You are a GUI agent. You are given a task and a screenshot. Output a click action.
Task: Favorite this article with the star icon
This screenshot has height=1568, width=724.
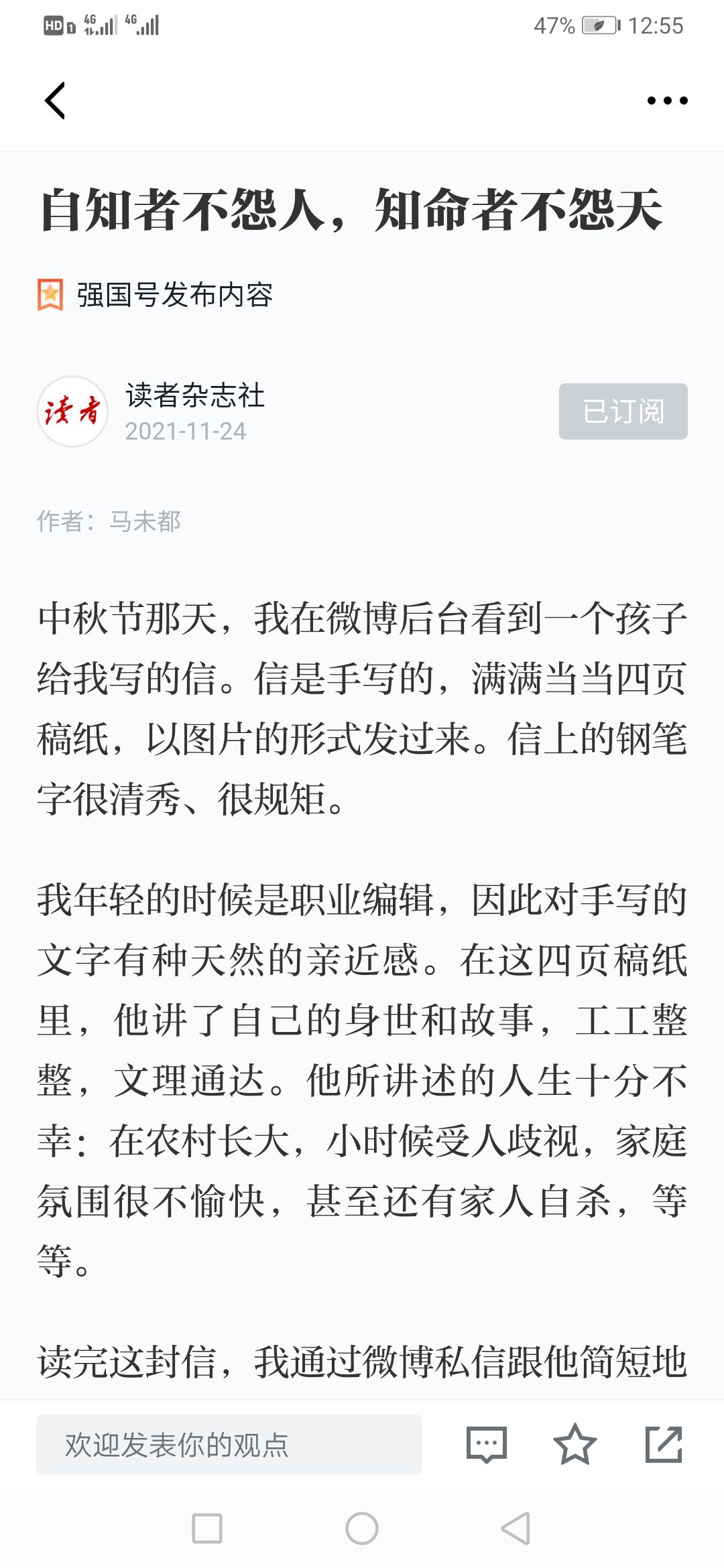tap(575, 1445)
